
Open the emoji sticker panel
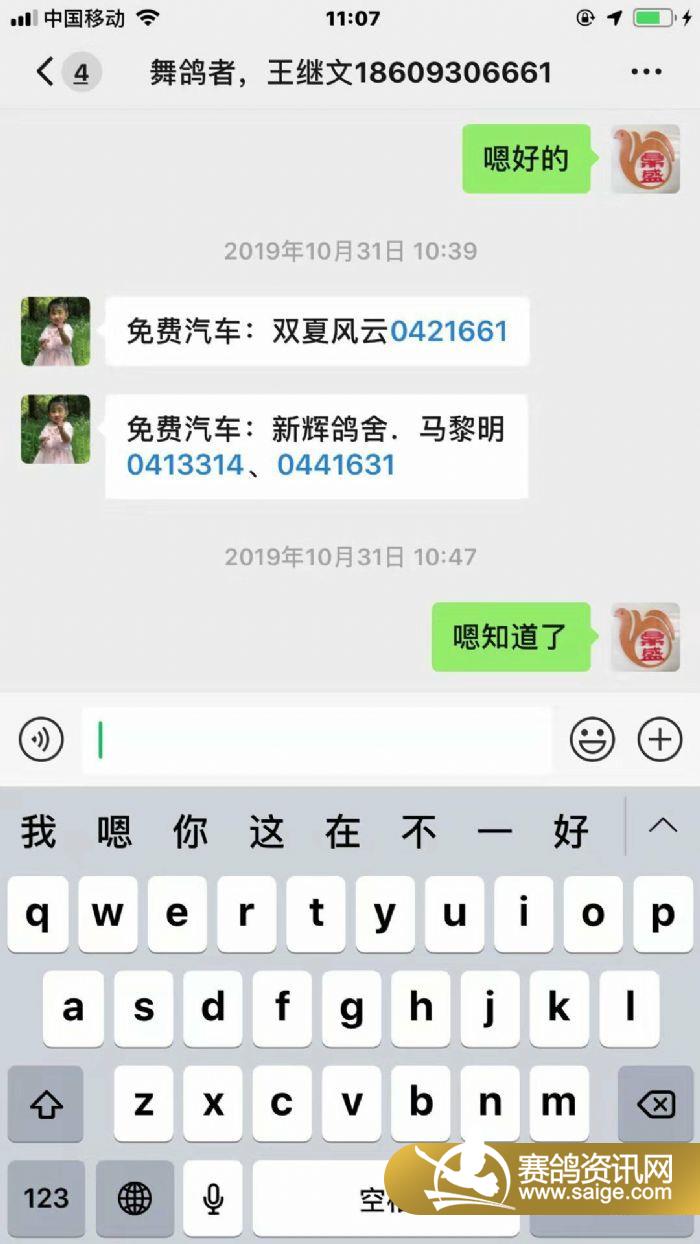click(592, 740)
